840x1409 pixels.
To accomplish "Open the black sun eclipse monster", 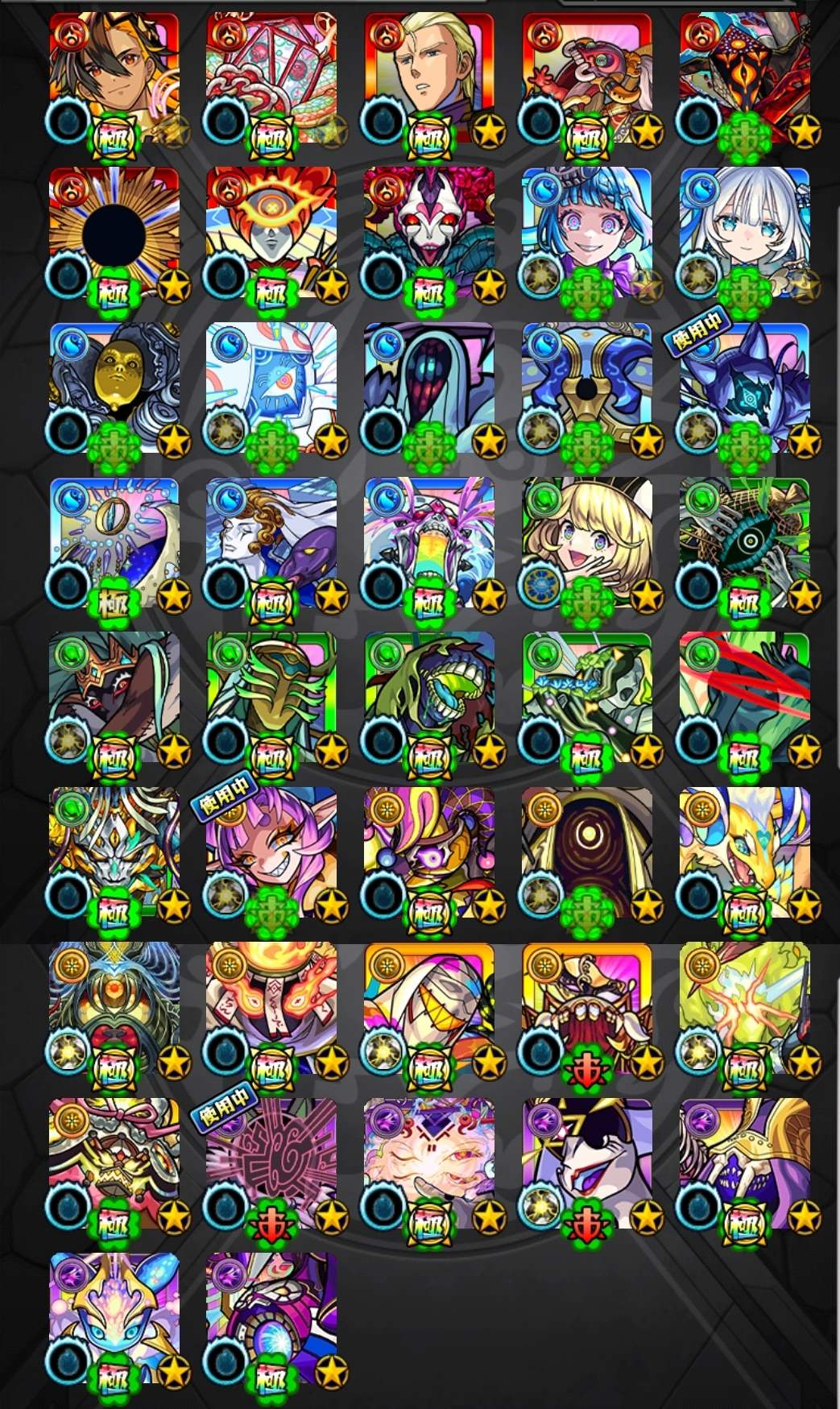I will [x=114, y=232].
